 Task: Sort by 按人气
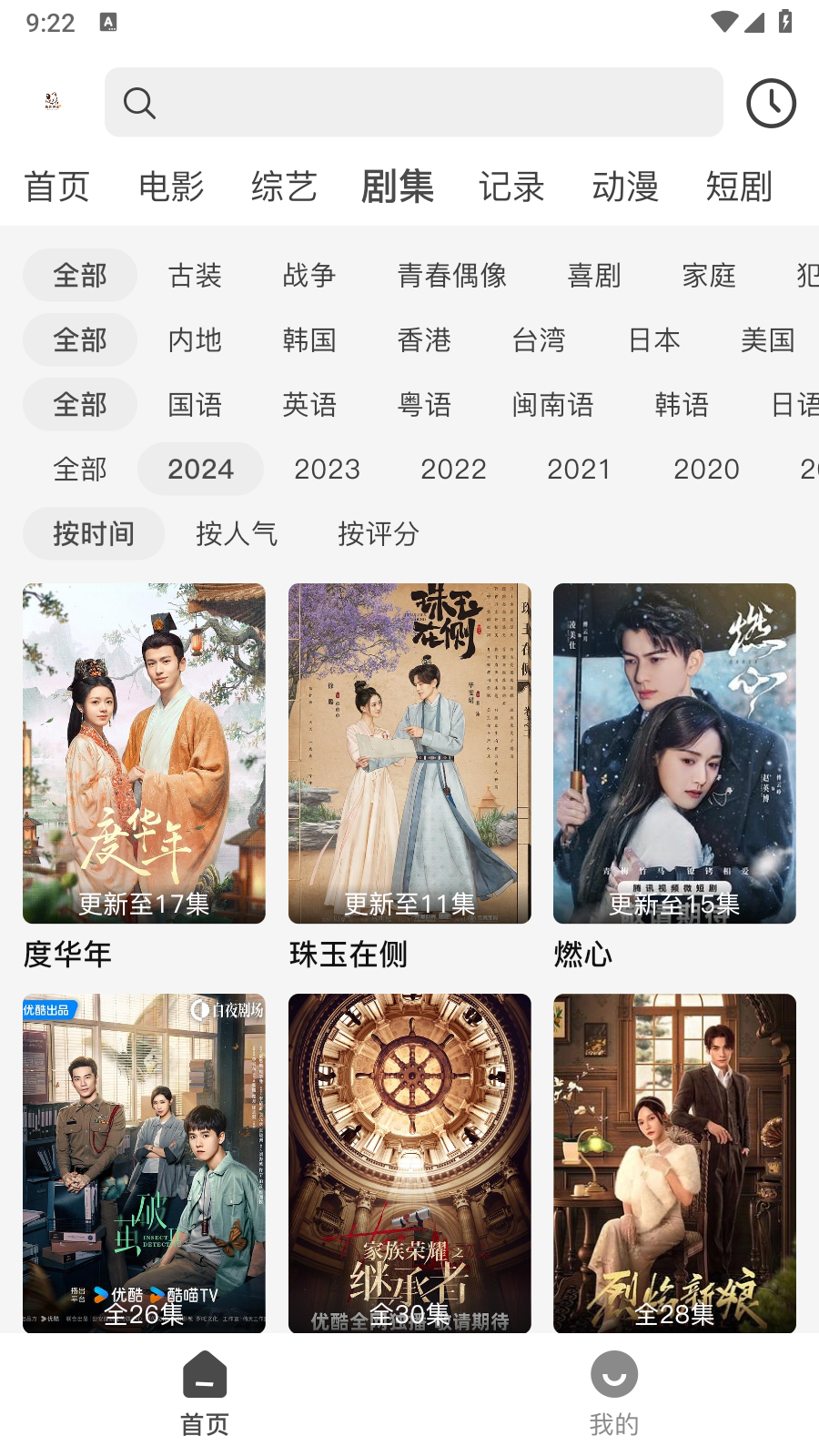237,533
